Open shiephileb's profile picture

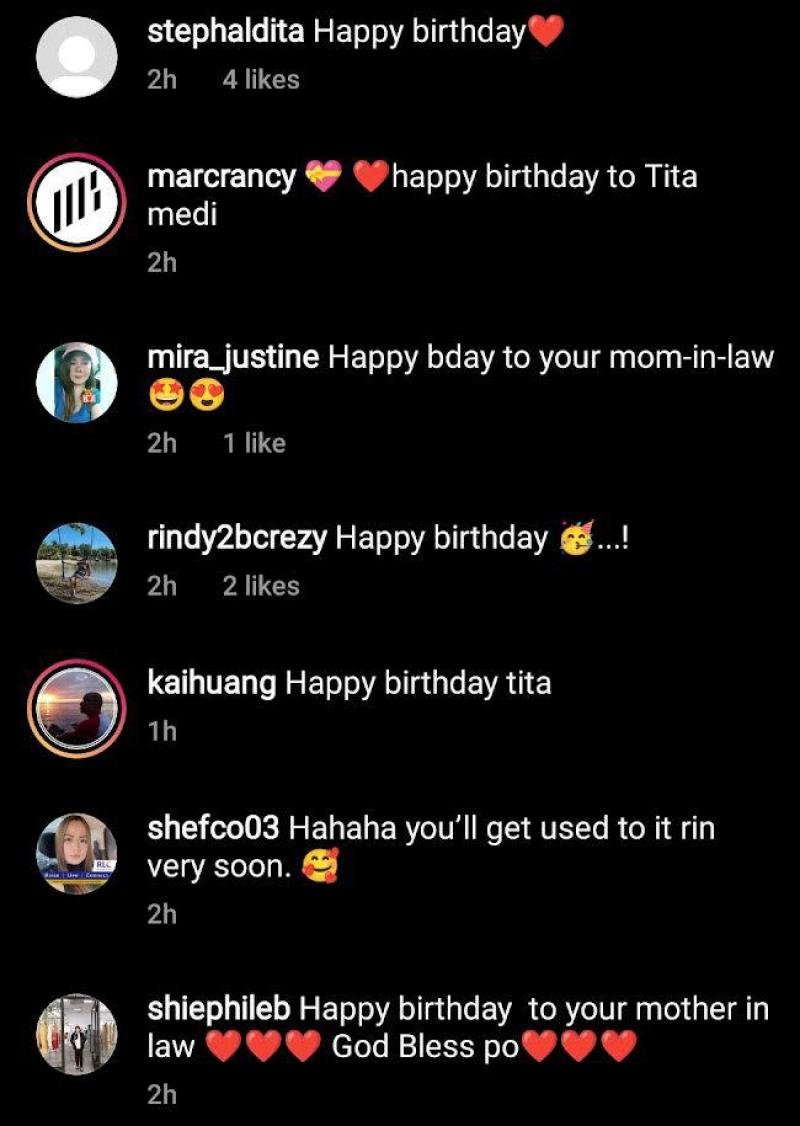[x=77, y=1034]
